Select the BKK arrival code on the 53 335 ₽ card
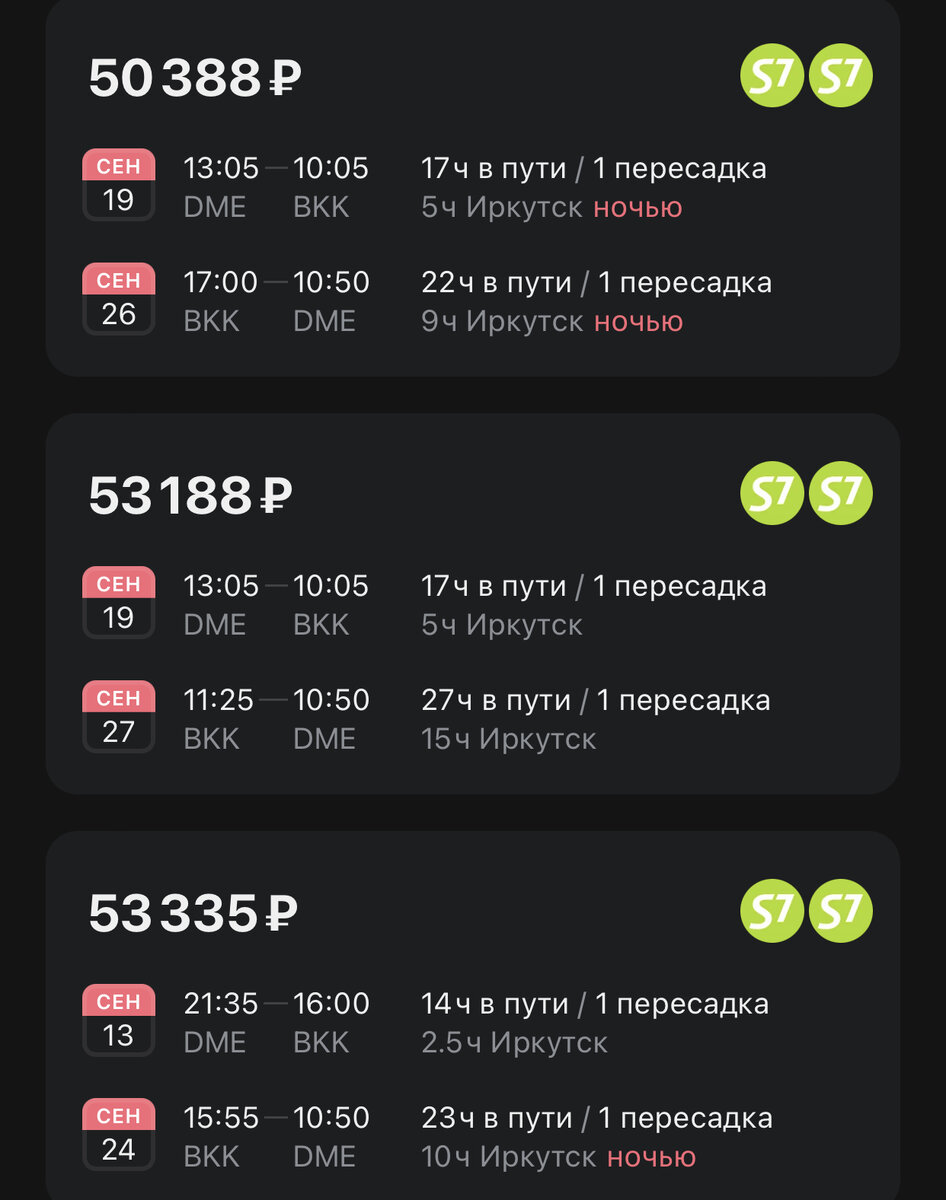946x1200 pixels. click(322, 1042)
